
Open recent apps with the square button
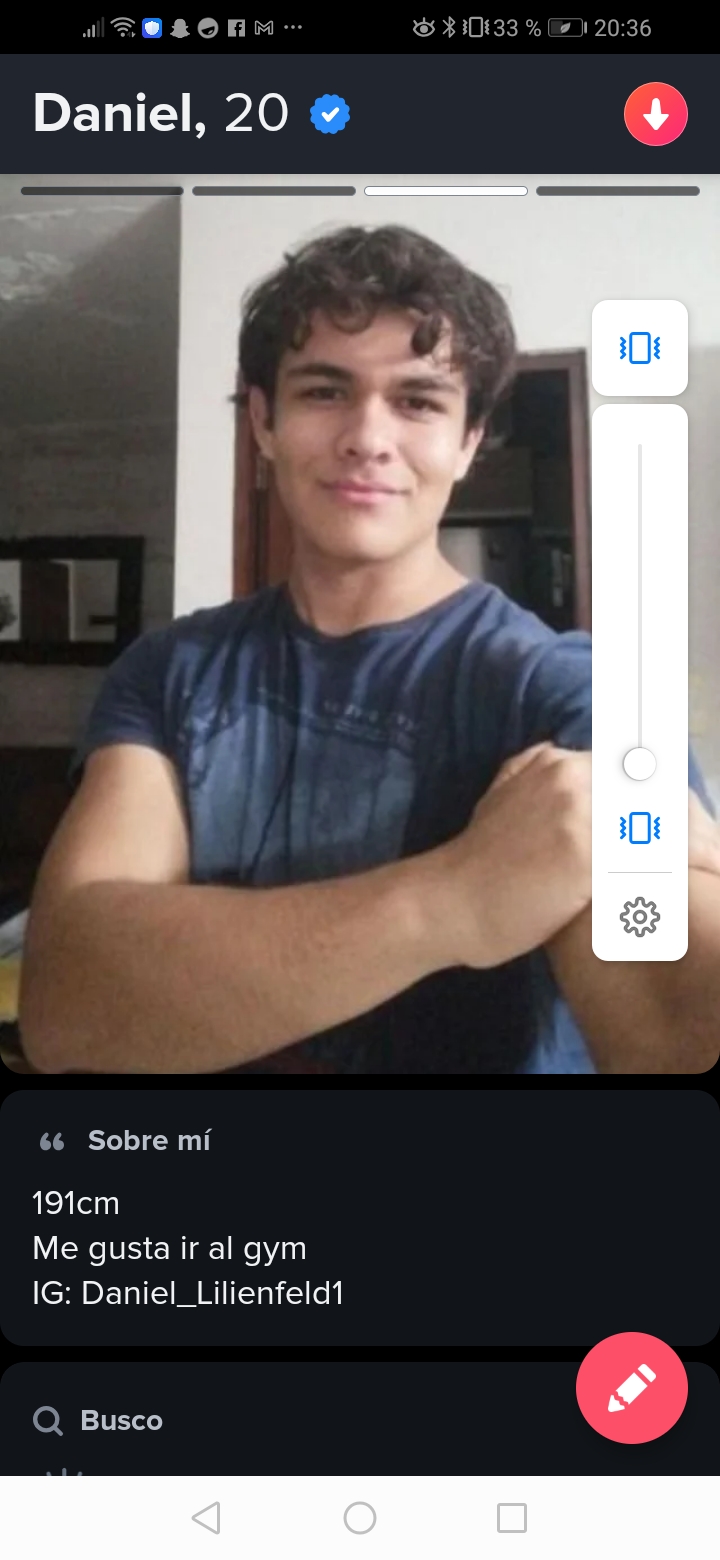click(x=512, y=1518)
